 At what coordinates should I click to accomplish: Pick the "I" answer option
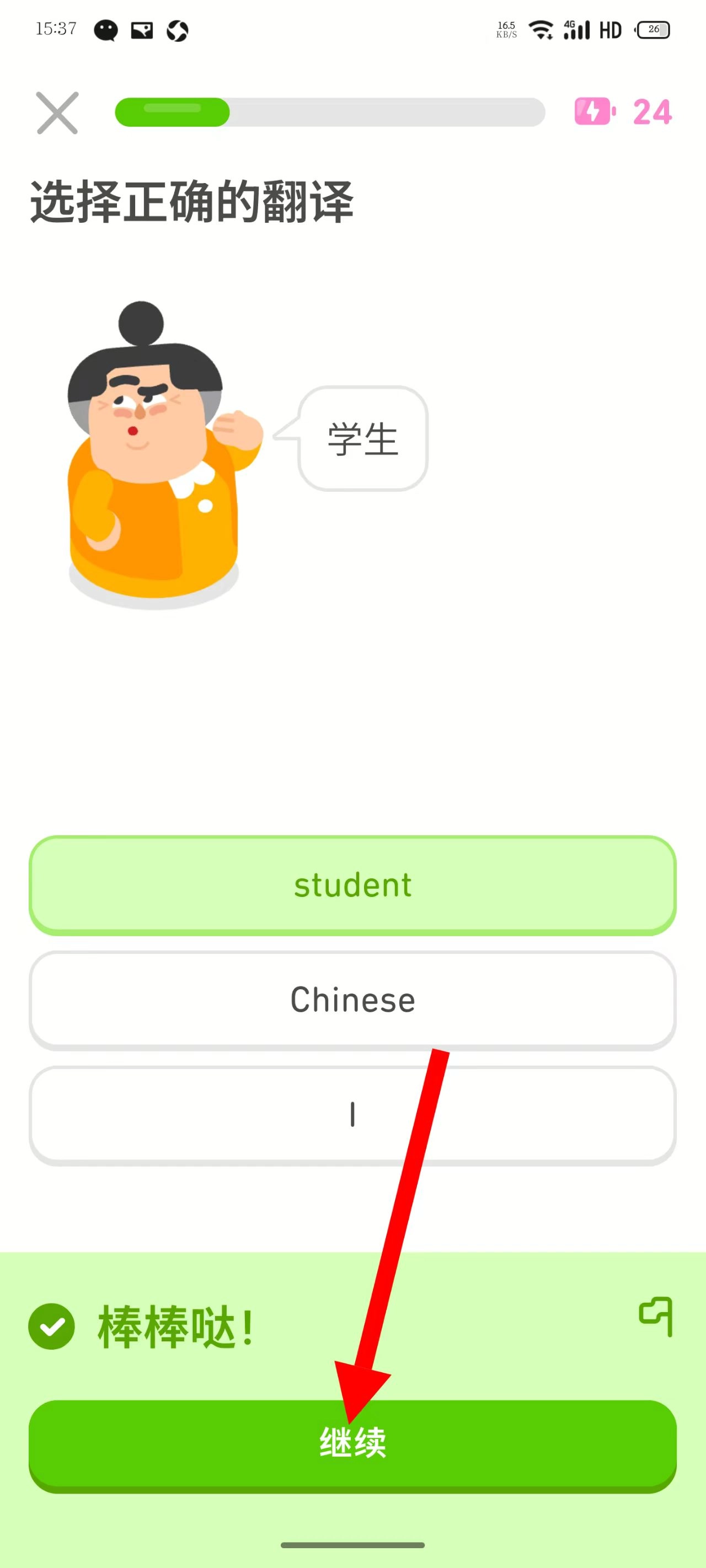pyautogui.click(x=352, y=1114)
